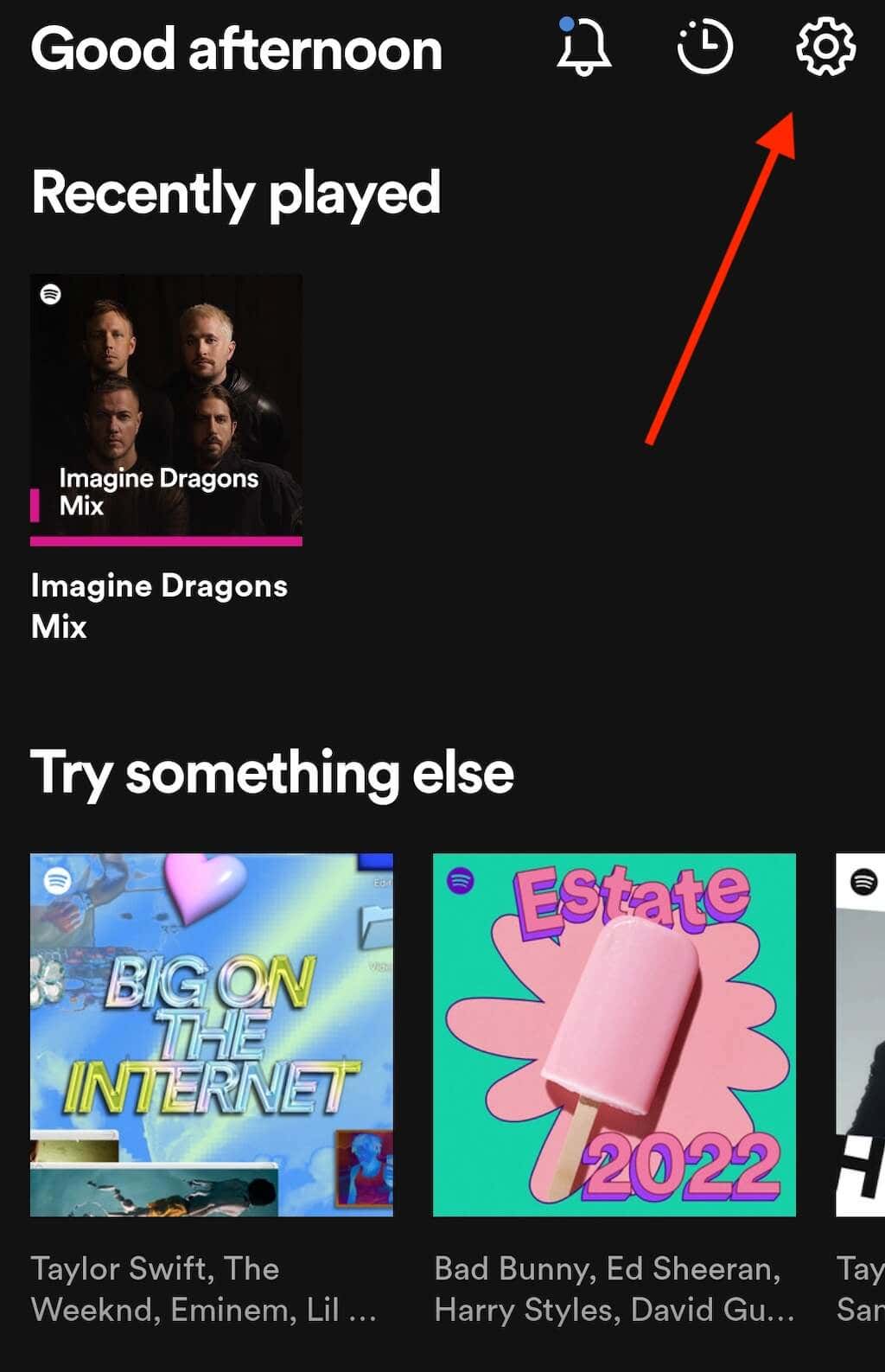Image resolution: width=885 pixels, height=1372 pixels.
Task: Open the partially visible playlist on the far right
Action: coord(858,1033)
